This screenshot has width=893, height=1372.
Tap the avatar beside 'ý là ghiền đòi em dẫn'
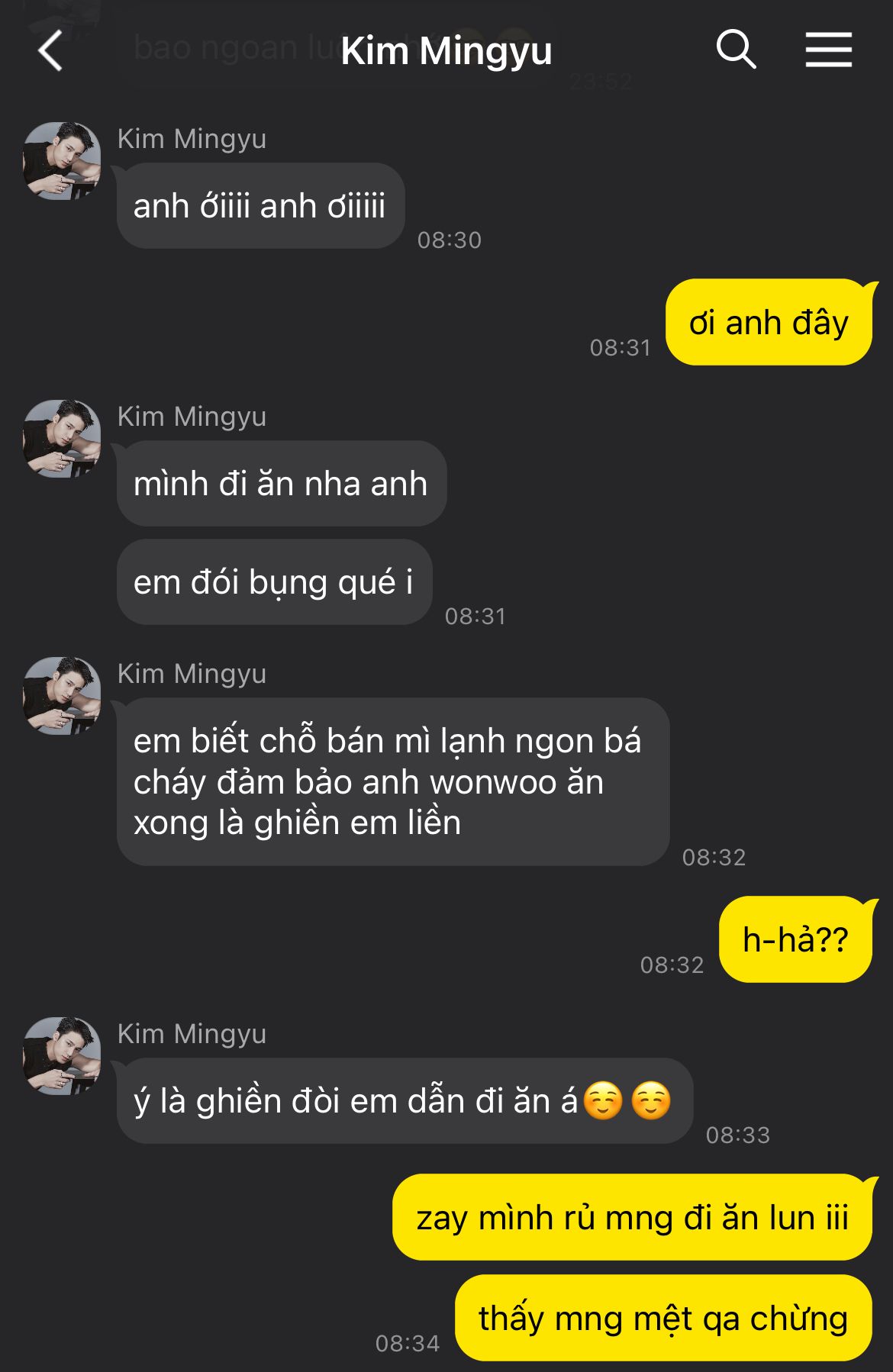[63, 1056]
